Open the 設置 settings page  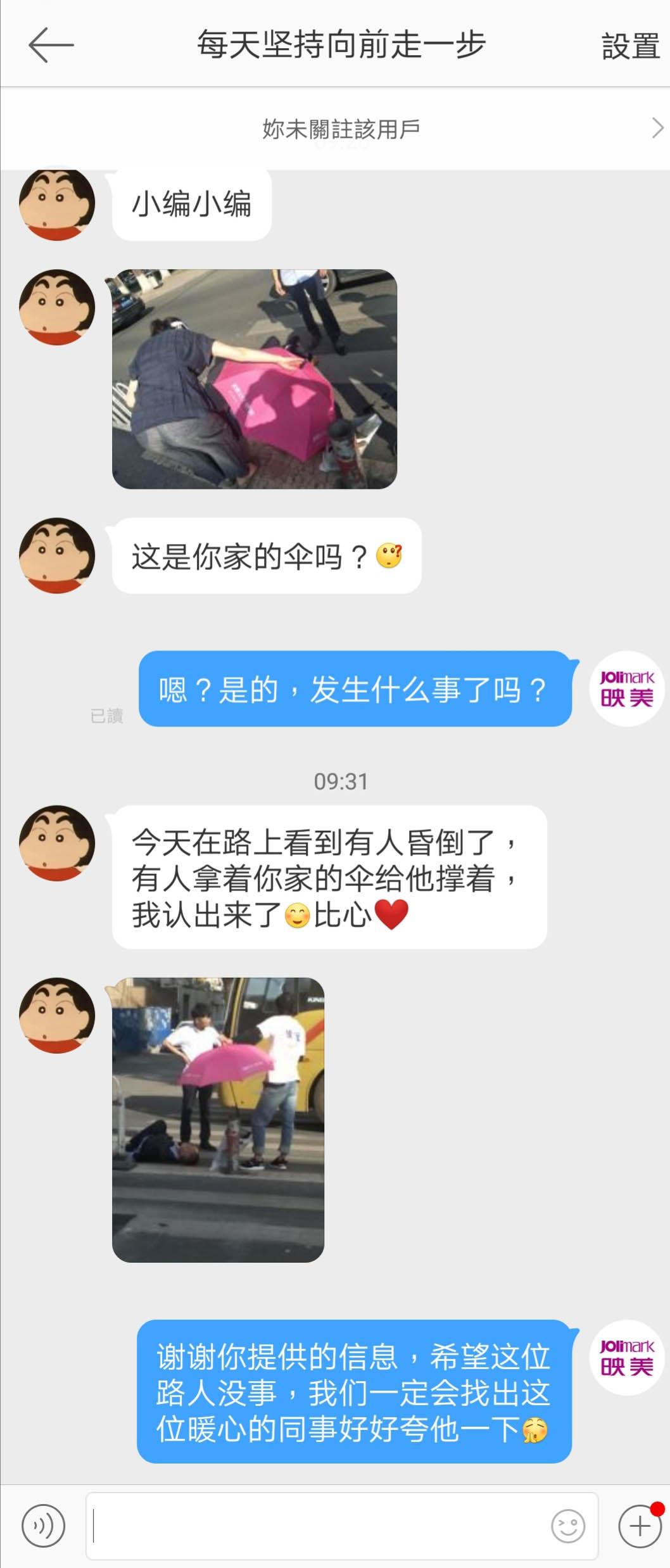[629, 46]
